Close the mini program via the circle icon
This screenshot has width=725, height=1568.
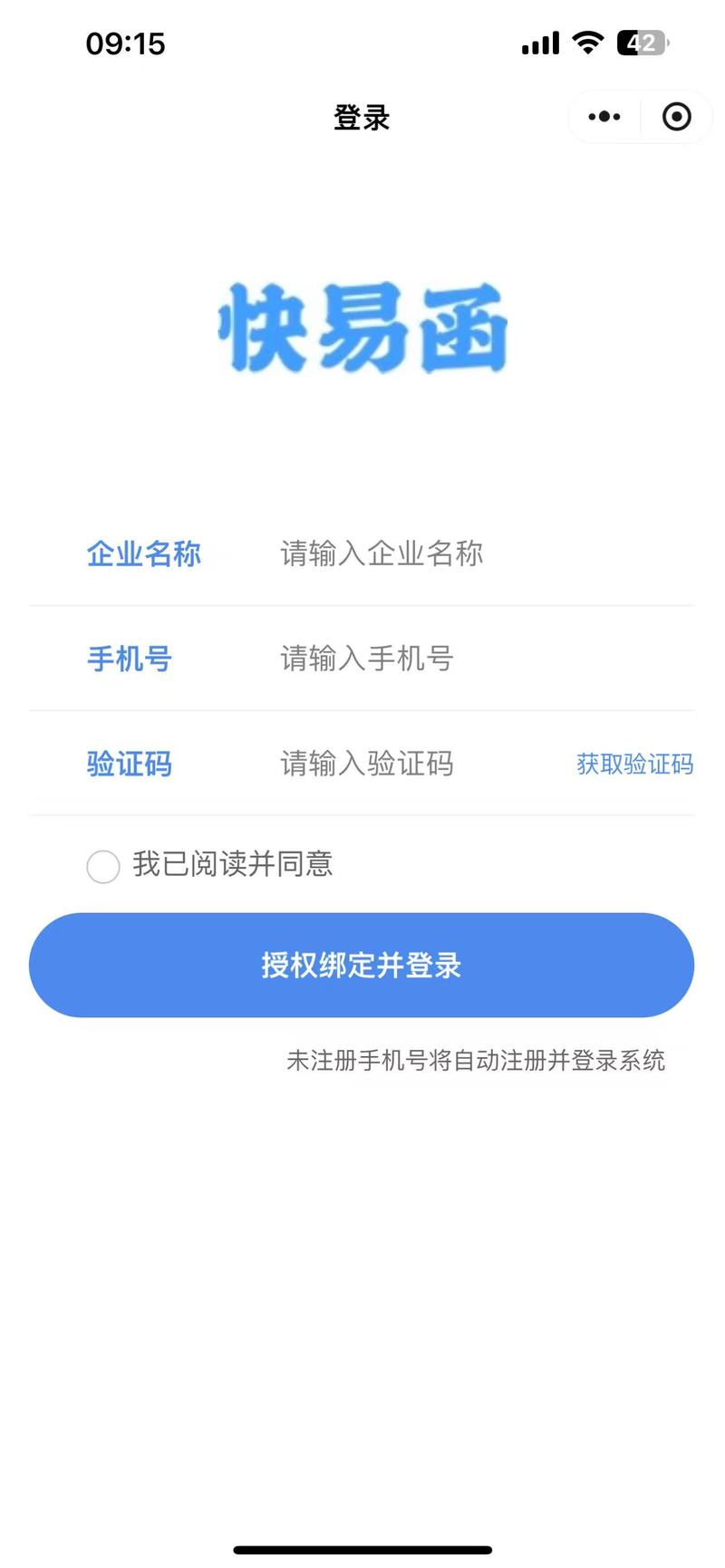677,117
